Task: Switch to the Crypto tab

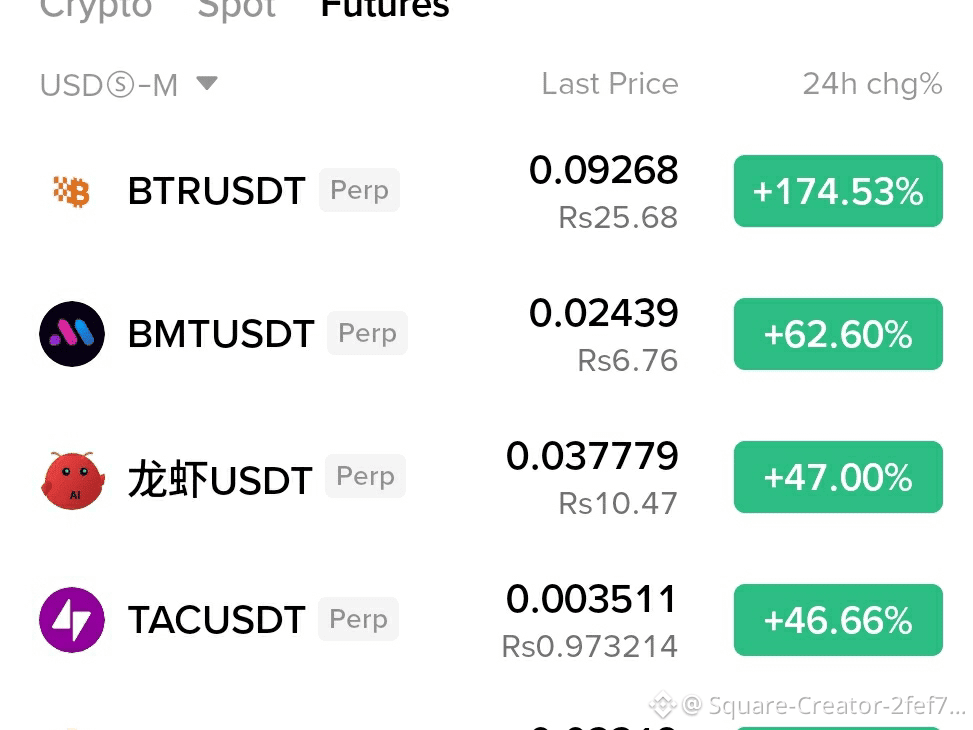Action: point(96,9)
